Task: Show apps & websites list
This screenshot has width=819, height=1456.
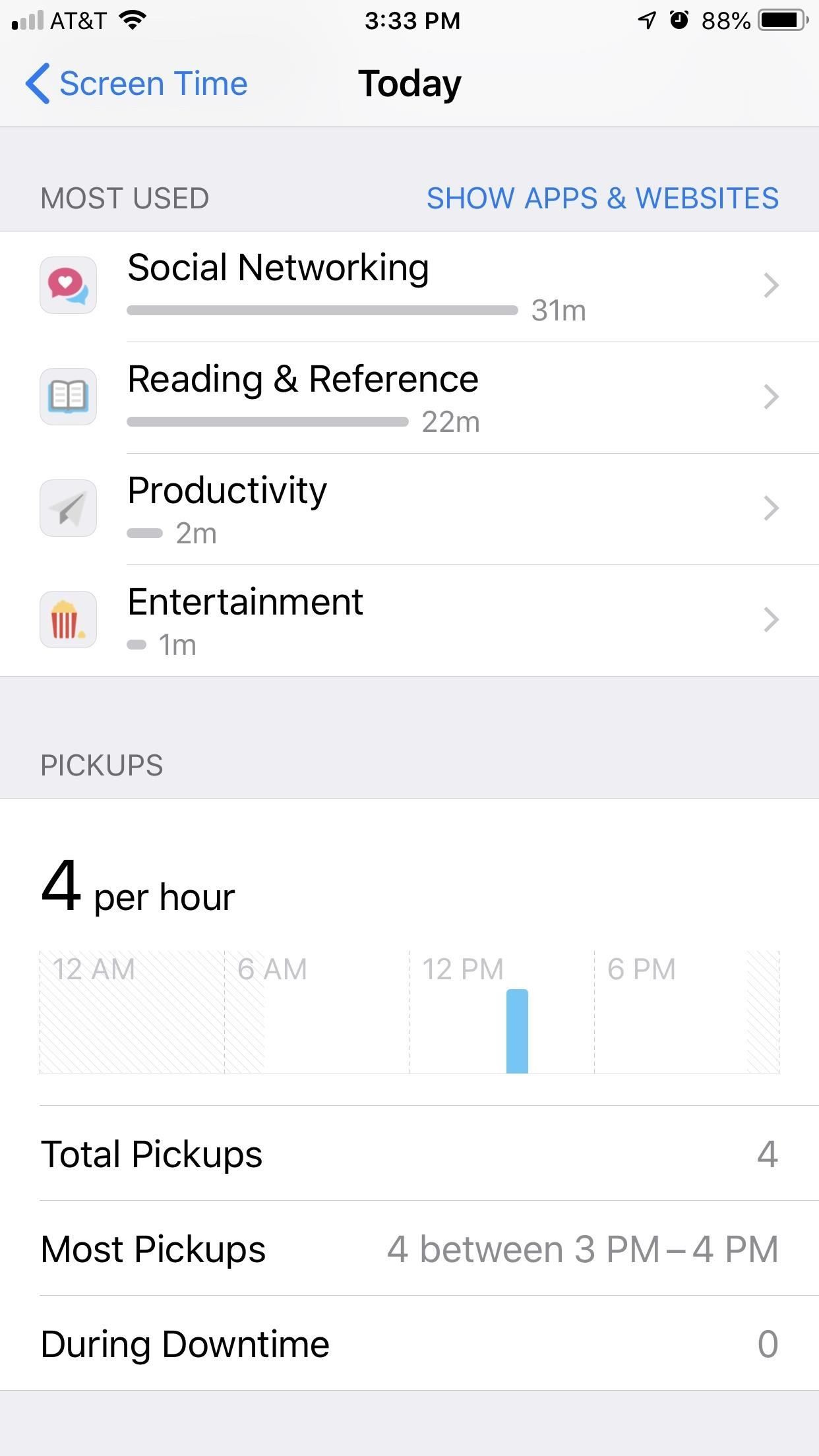Action: tap(602, 198)
